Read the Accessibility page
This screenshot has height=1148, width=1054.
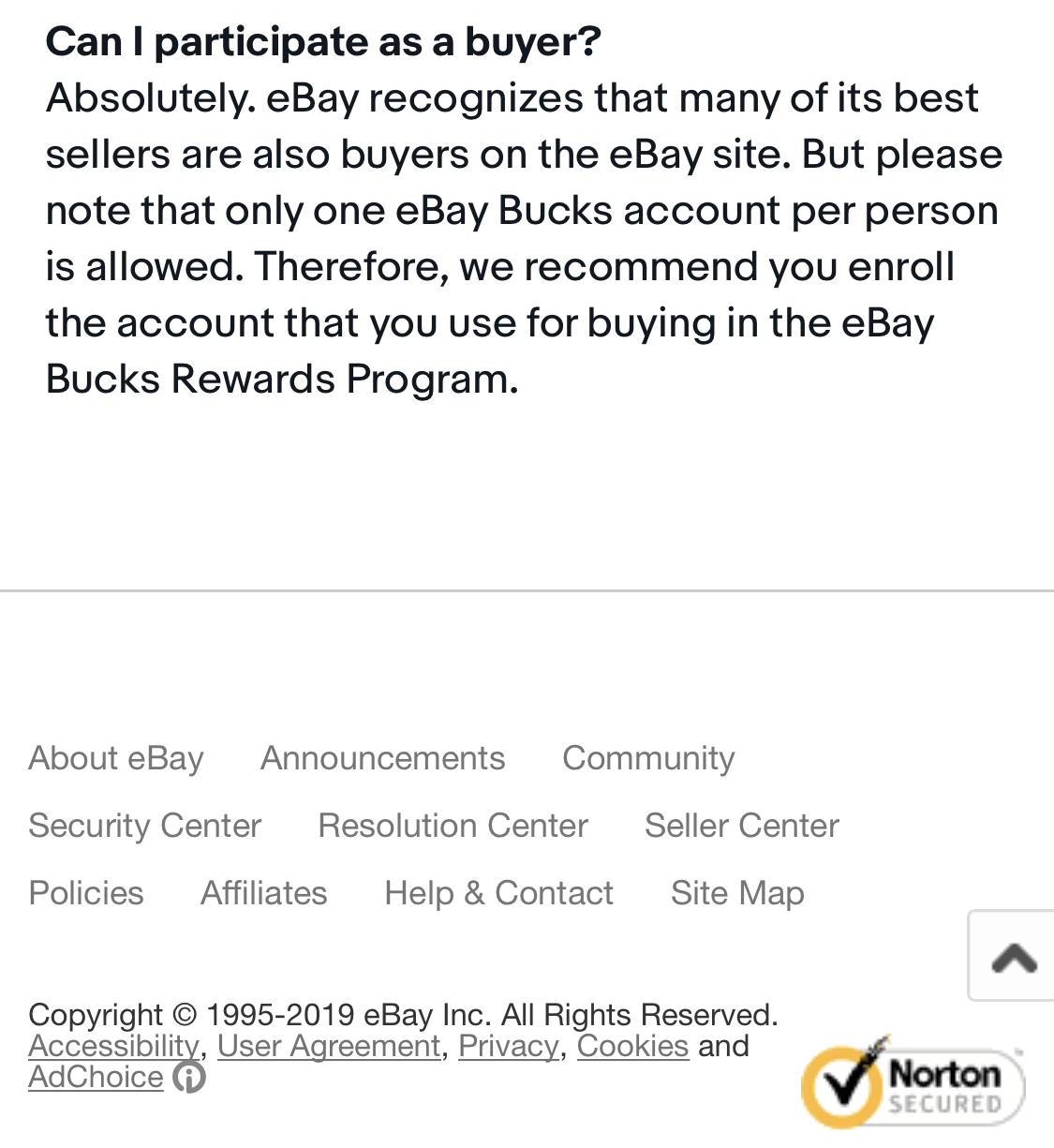[x=113, y=1046]
